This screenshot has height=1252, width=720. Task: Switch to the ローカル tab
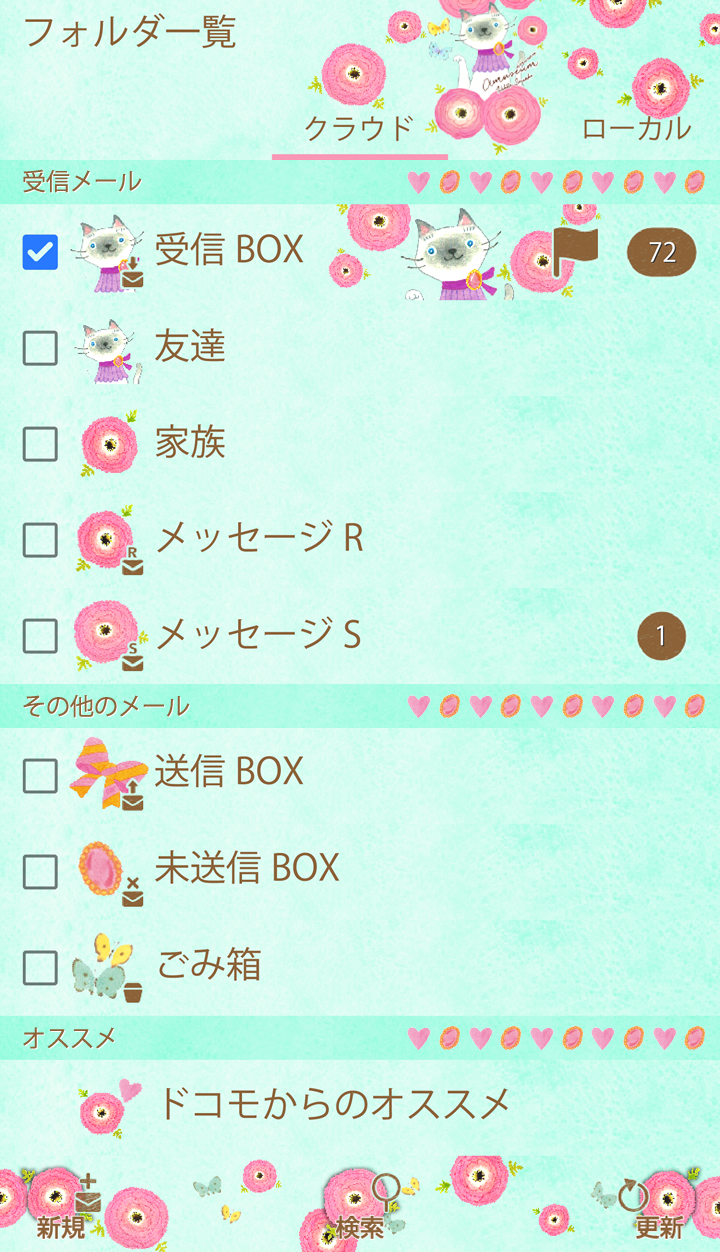pyautogui.click(x=636, y=129)
